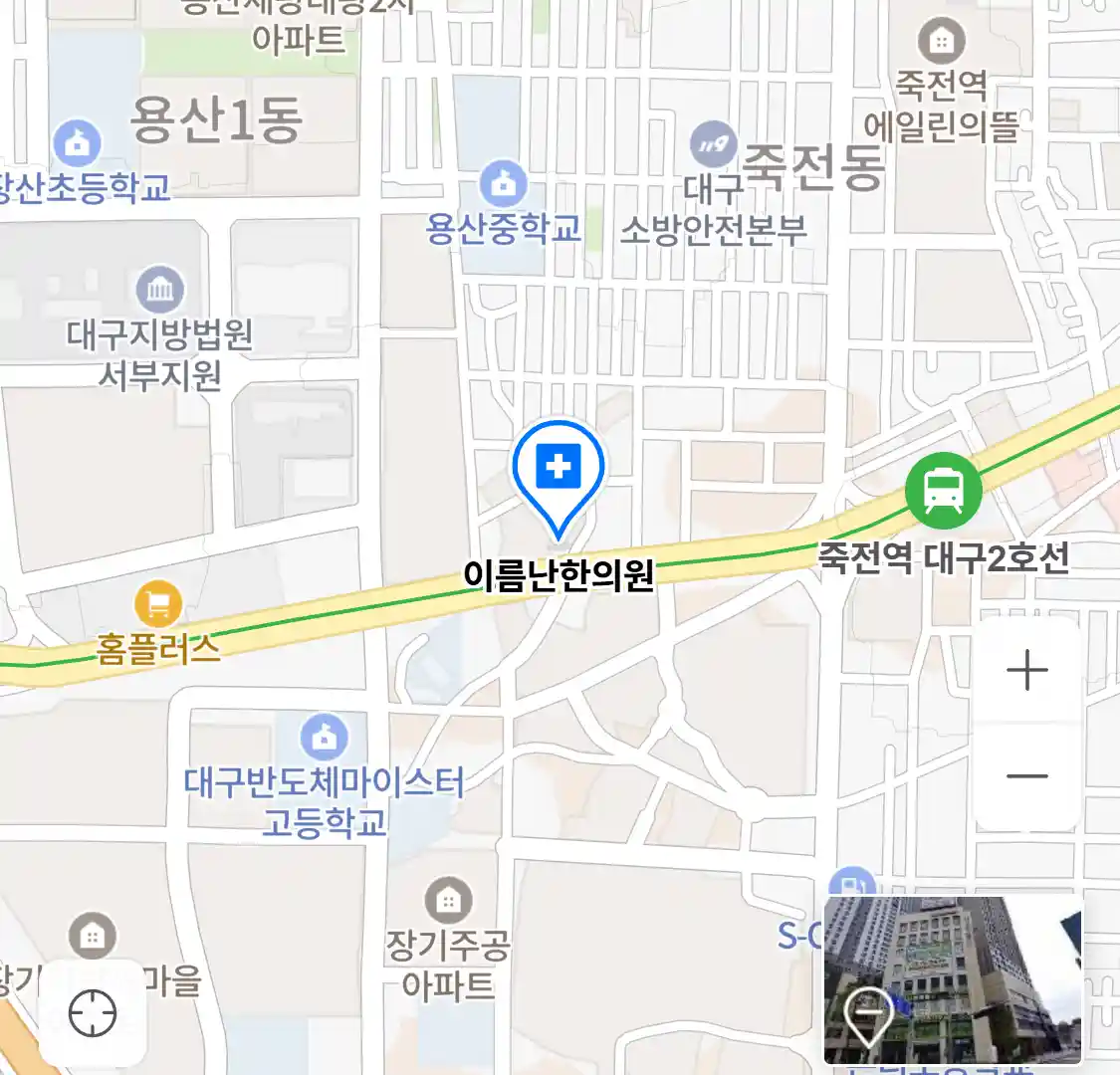1120x1075 pixels.
Task: Select the 용산중학교 school marker
Action: [504, 184]
